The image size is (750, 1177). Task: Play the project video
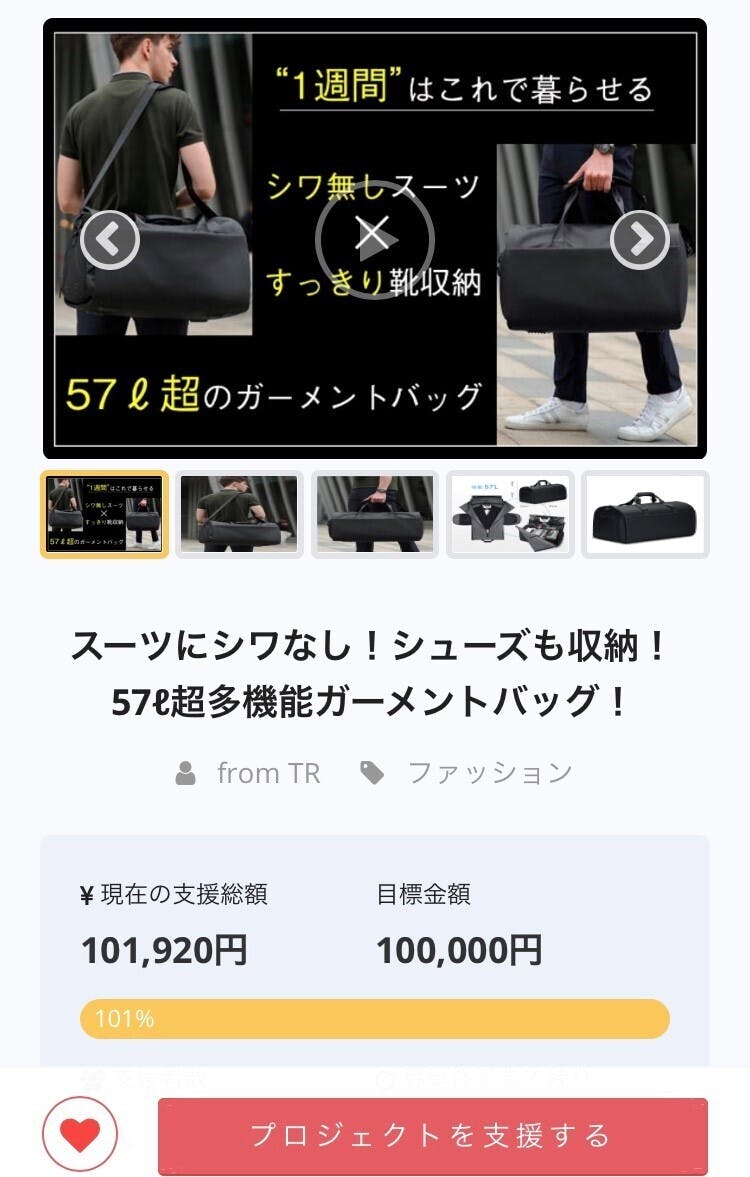[374, 239]
